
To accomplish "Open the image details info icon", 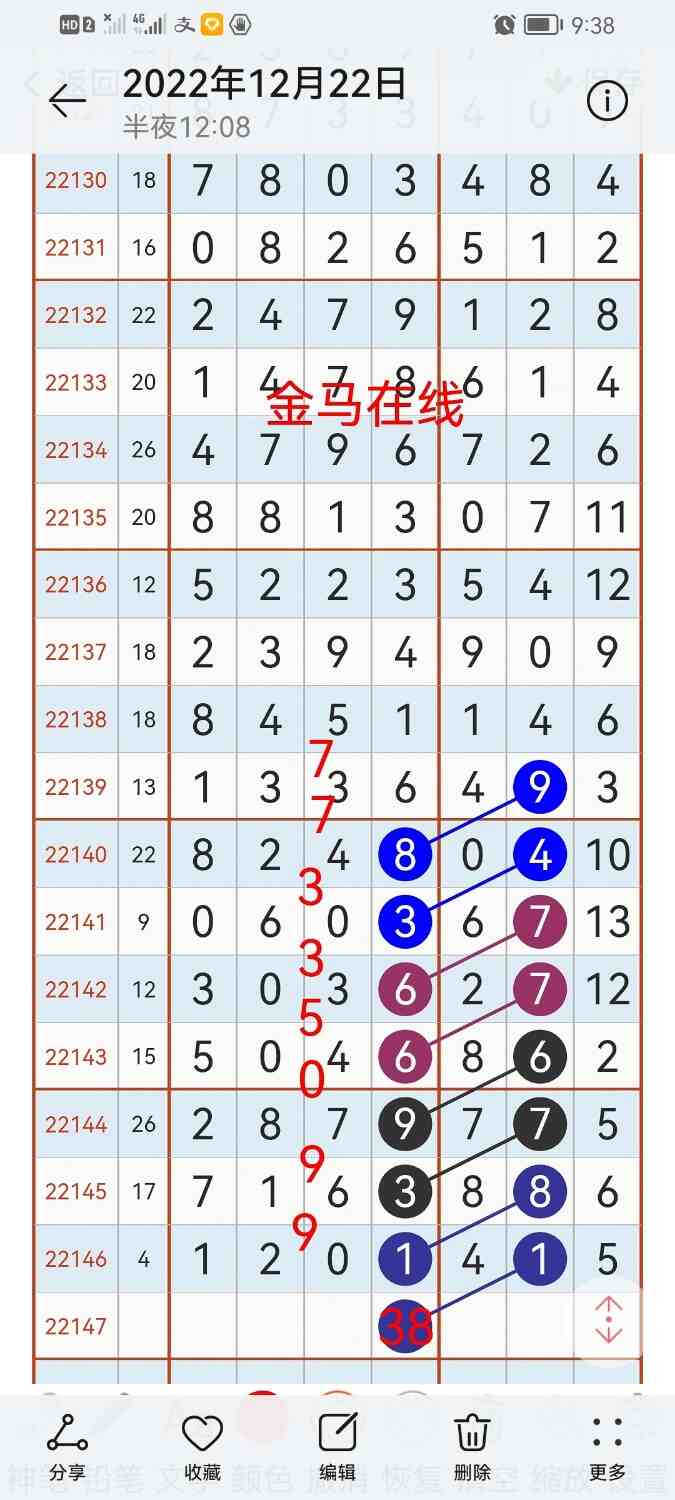I will click(607, 100).
